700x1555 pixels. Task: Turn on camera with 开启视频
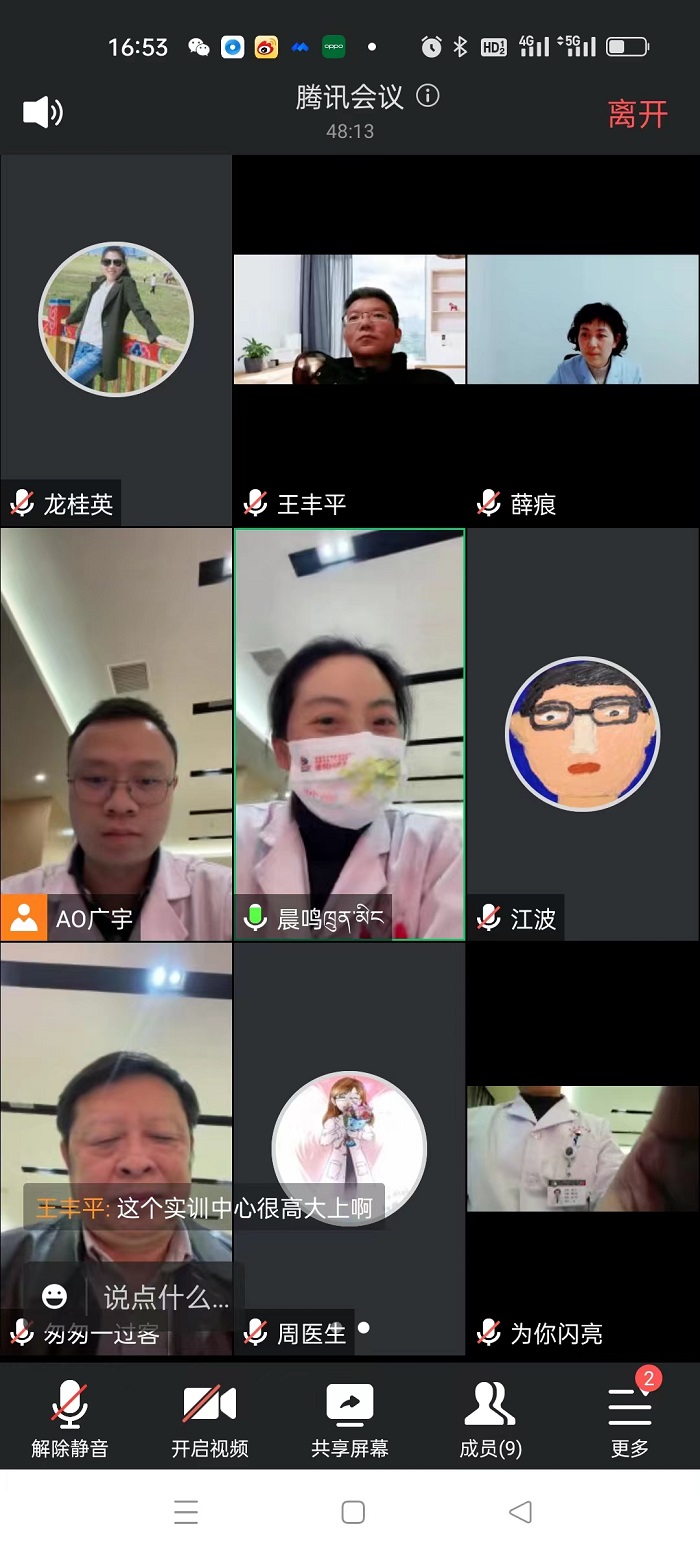click(x=210, y=1418)
